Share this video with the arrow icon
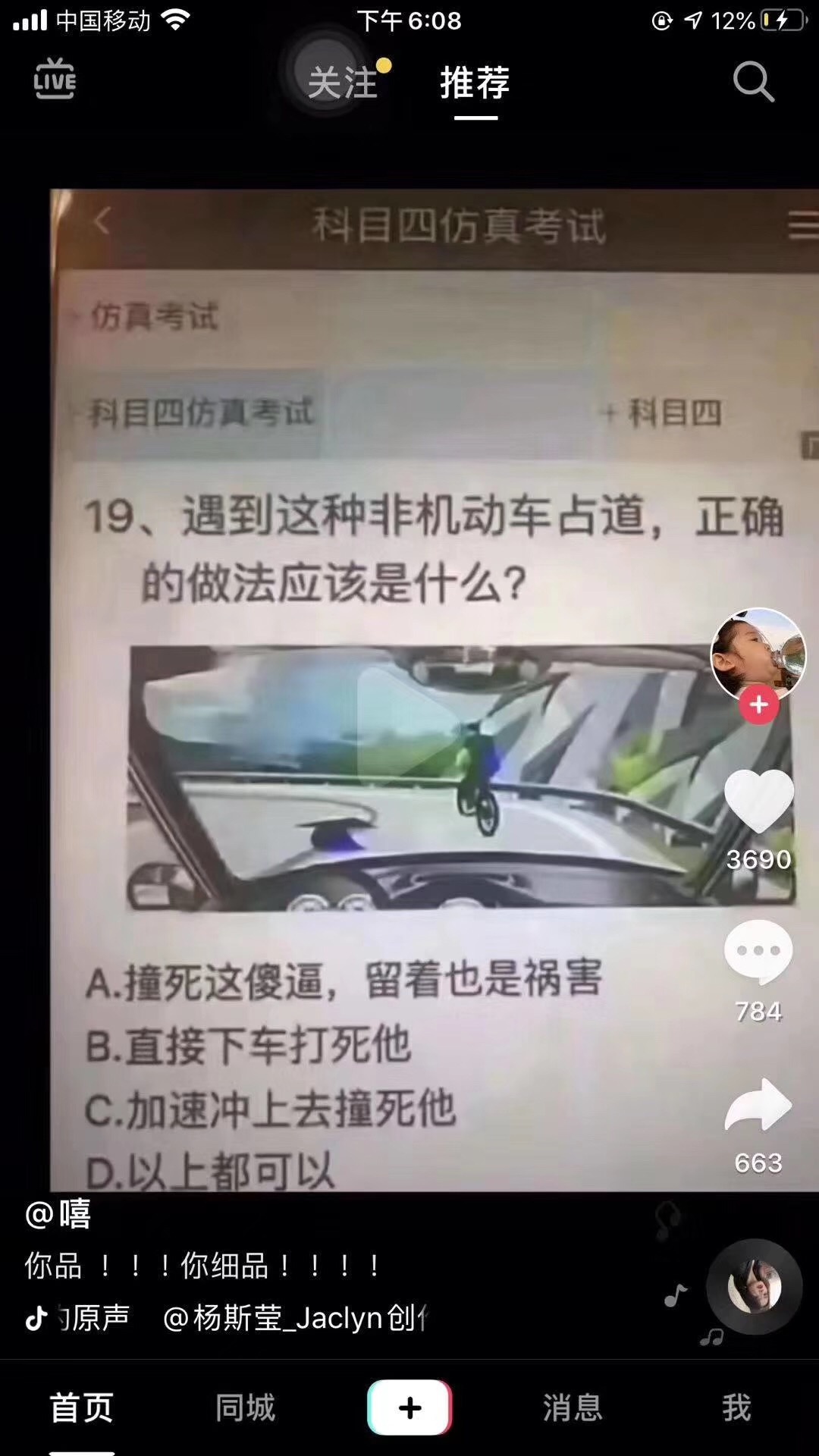This screenshot has width=819, height=1456. coord(758,1105)
